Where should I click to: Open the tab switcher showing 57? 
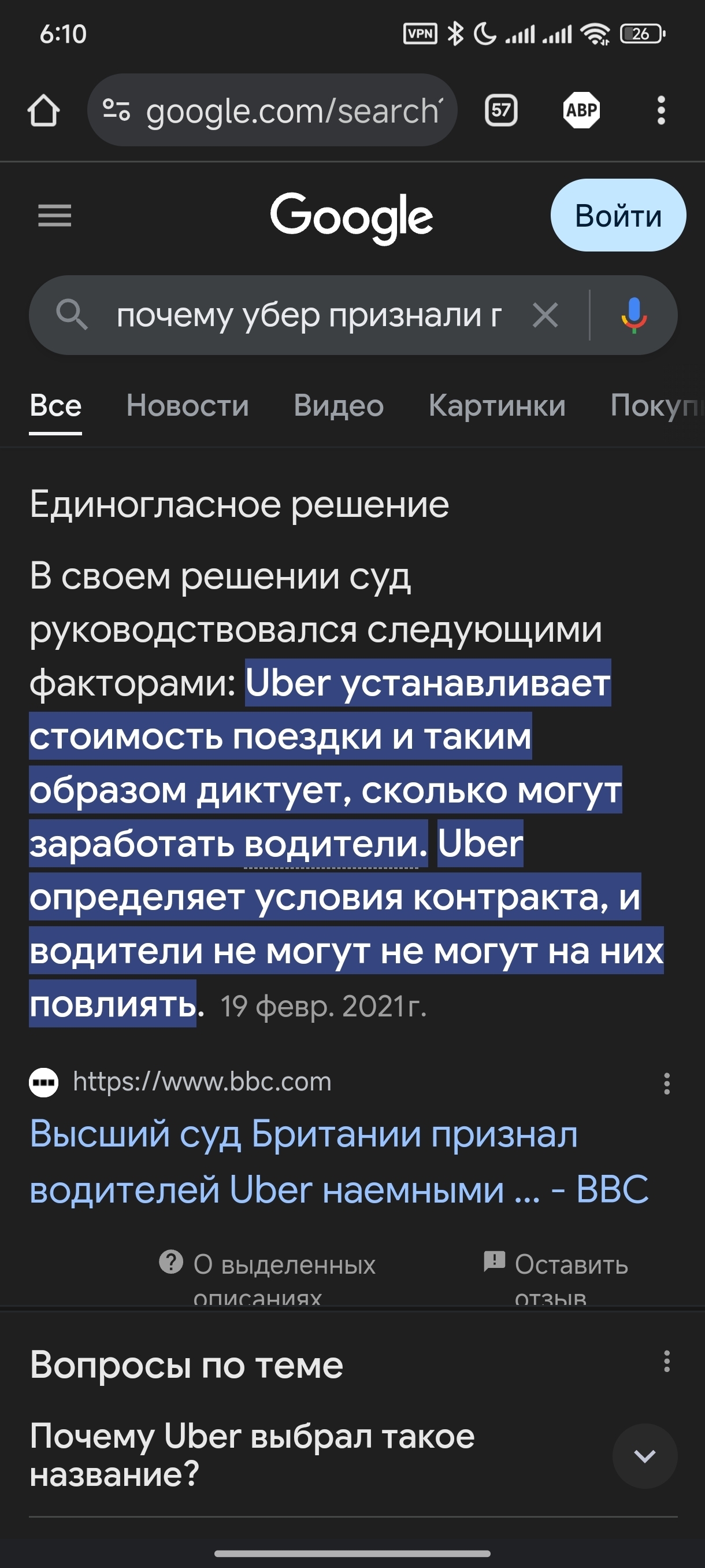[500, 111]
